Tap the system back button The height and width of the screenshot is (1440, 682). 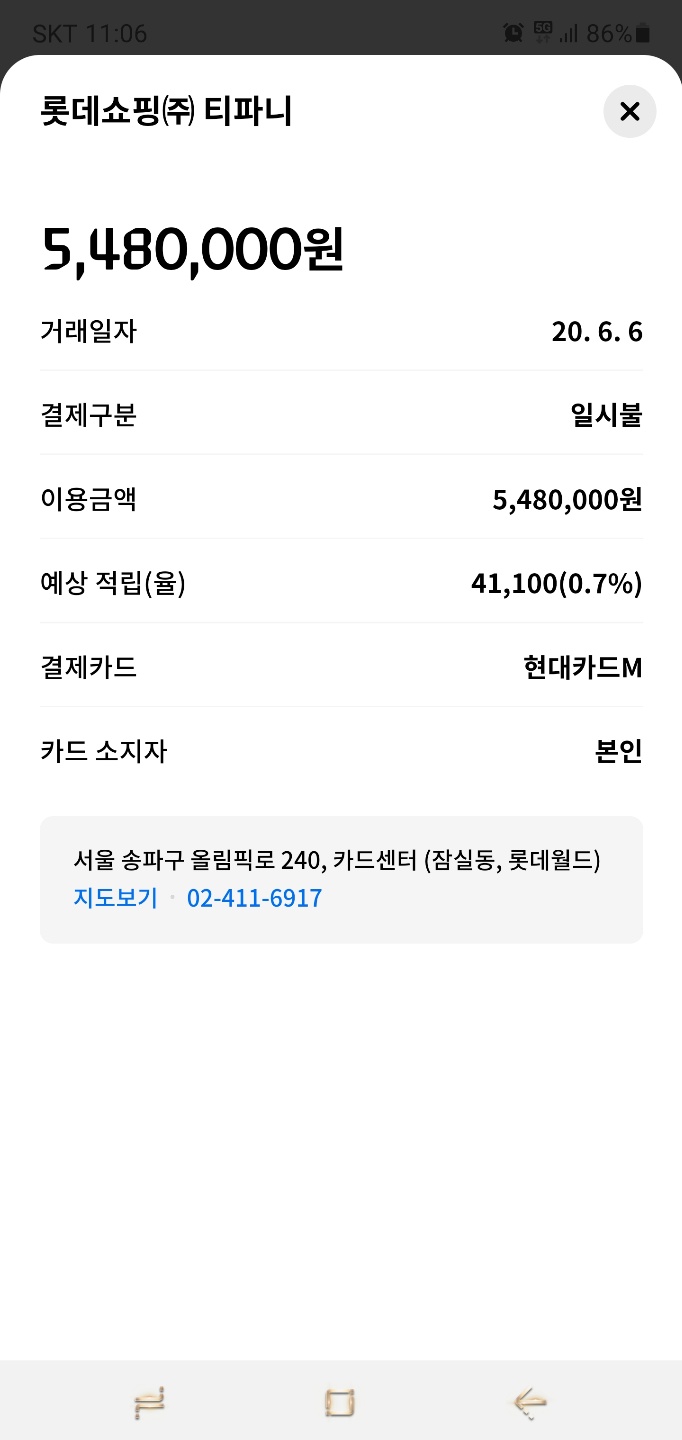click(x=530, y=1403)
